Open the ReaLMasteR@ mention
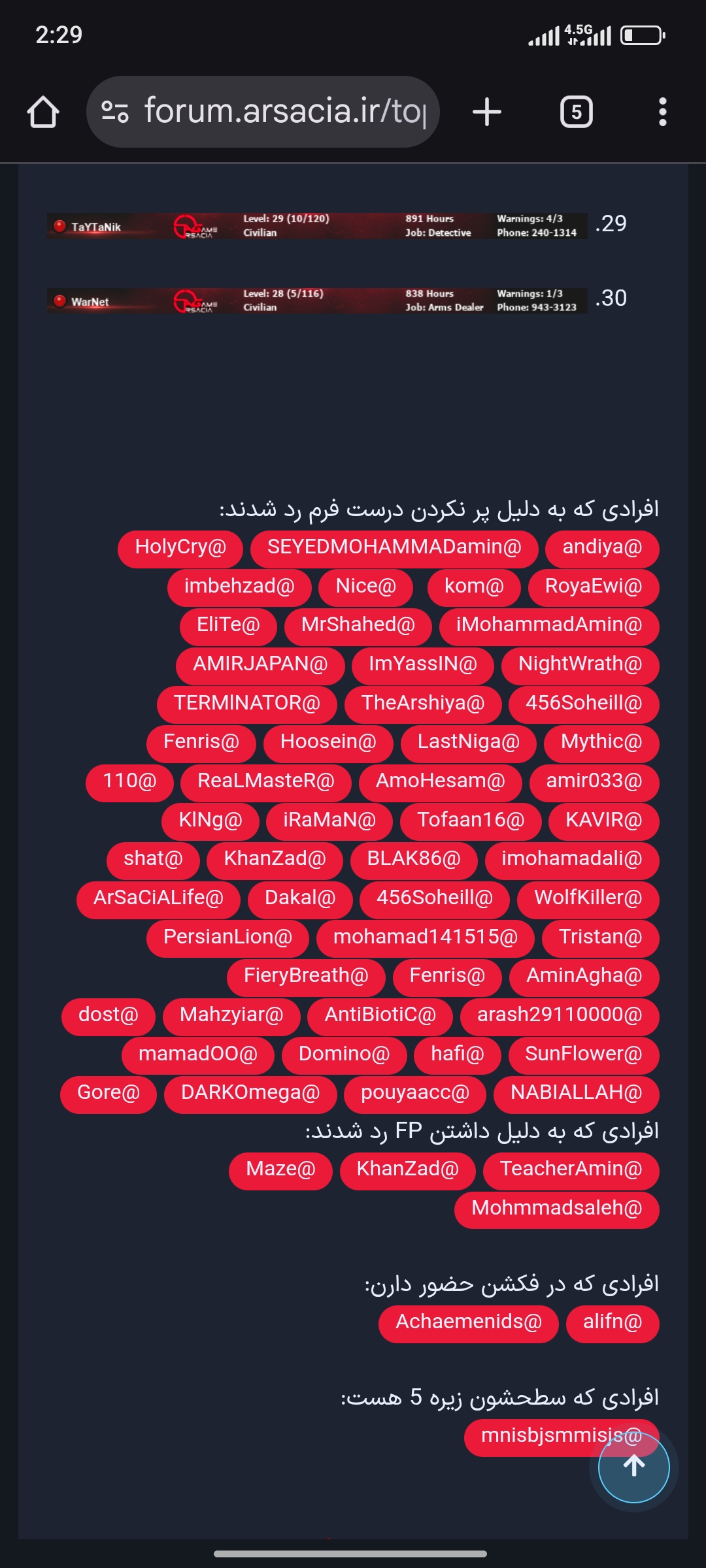 [x=265, y=781]
